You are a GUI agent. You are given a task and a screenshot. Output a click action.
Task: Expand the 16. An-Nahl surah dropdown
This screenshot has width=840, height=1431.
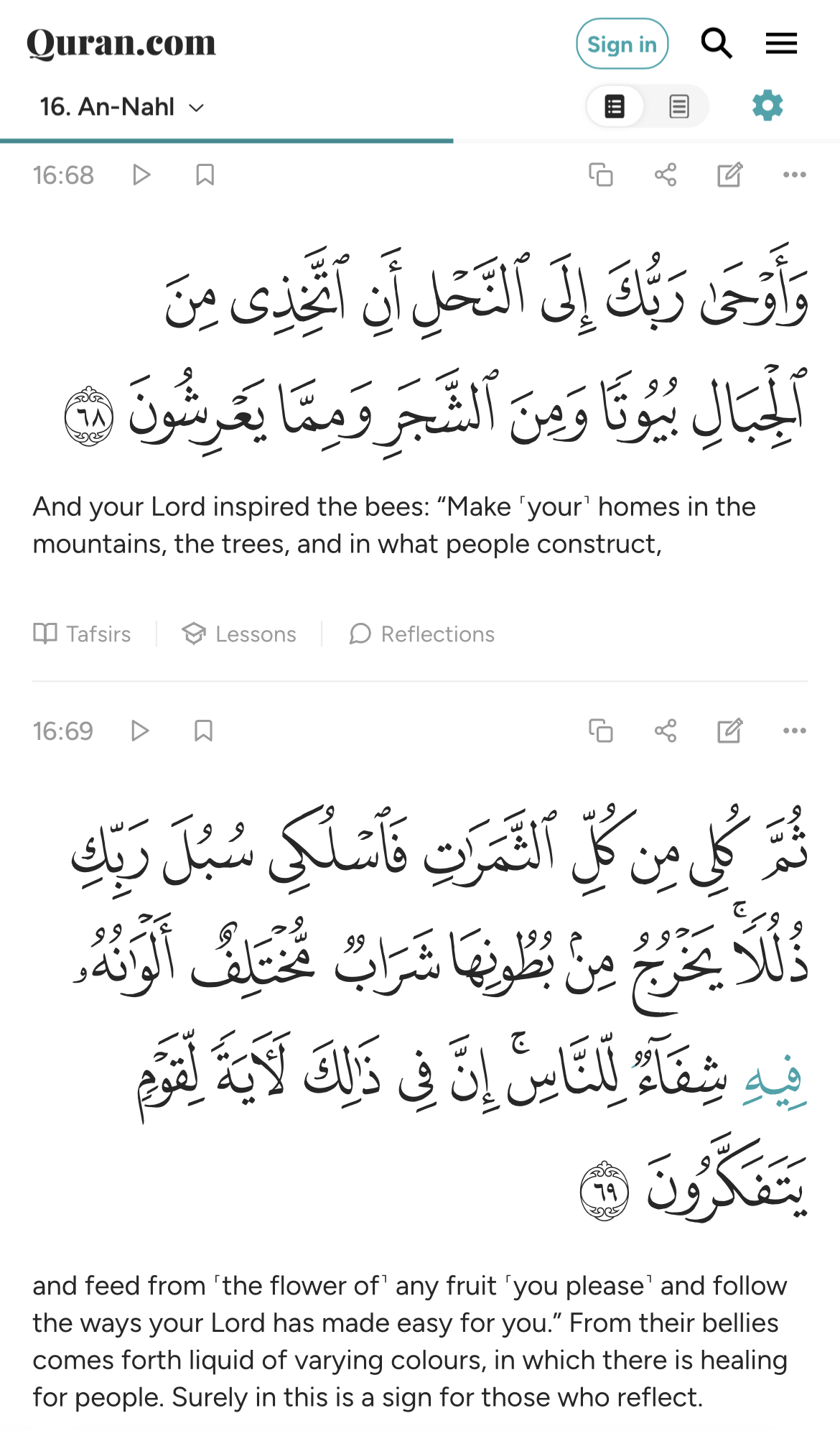122,107
